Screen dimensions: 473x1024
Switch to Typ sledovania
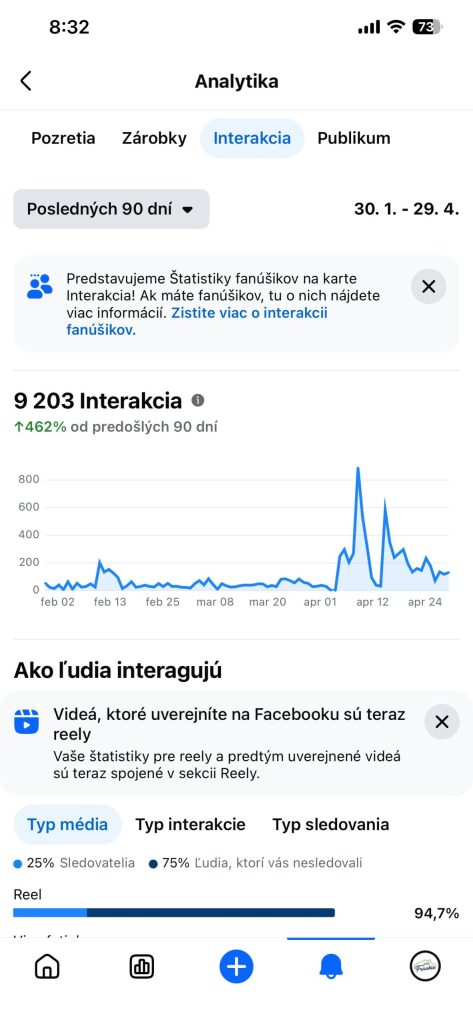[x=331, y=824]
